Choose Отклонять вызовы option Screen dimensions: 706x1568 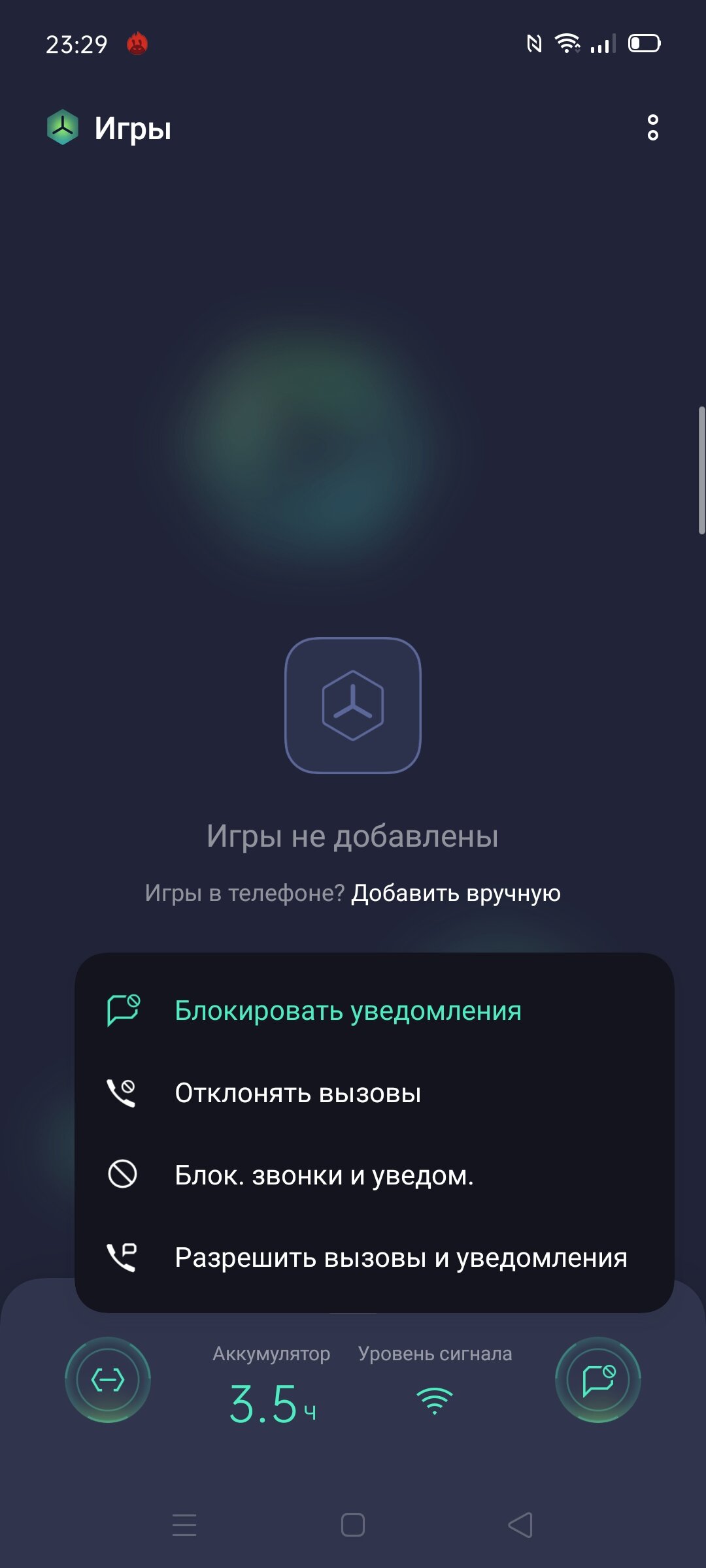pos(375,1093)
